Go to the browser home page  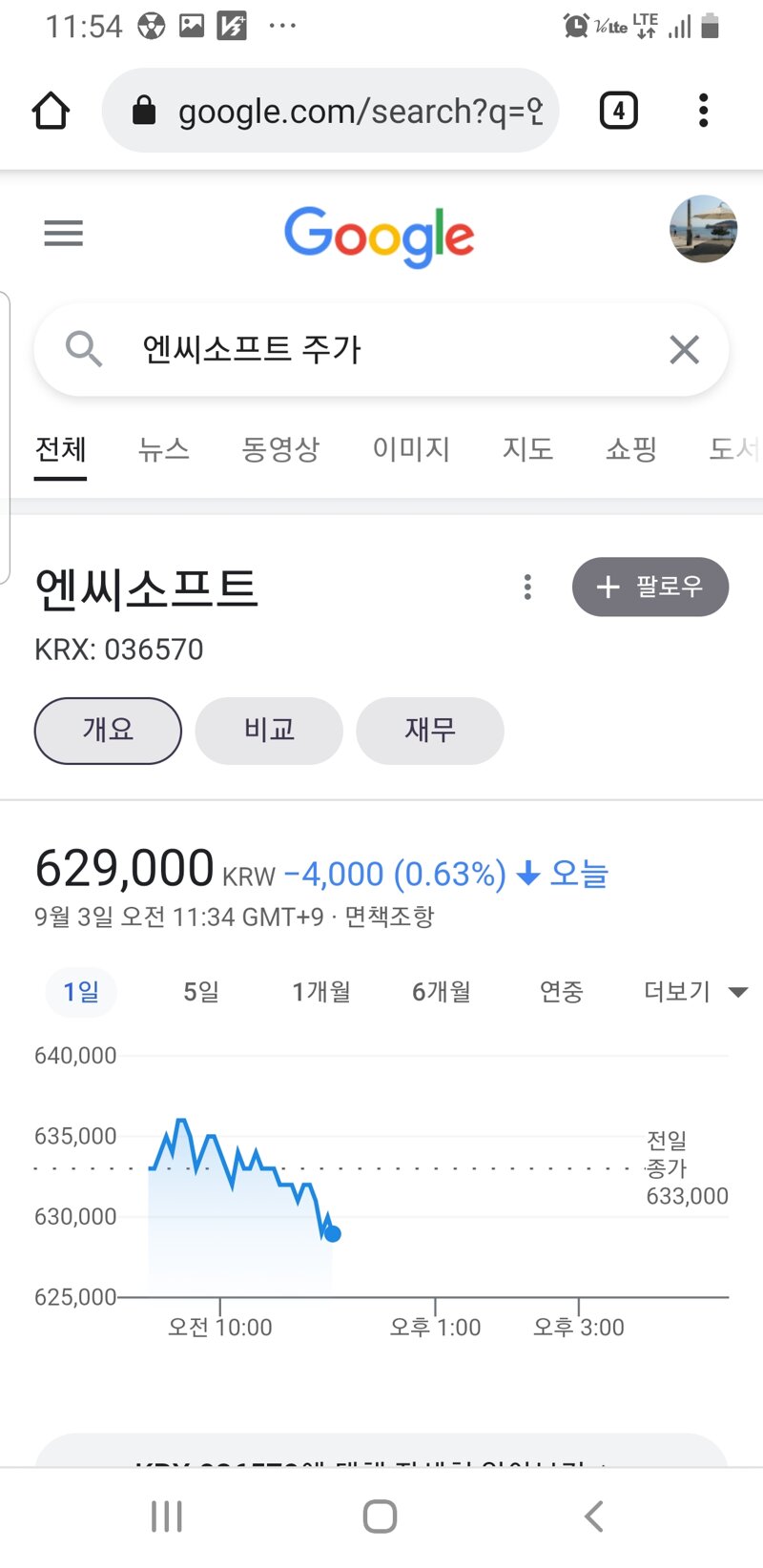tap(51, 111)
